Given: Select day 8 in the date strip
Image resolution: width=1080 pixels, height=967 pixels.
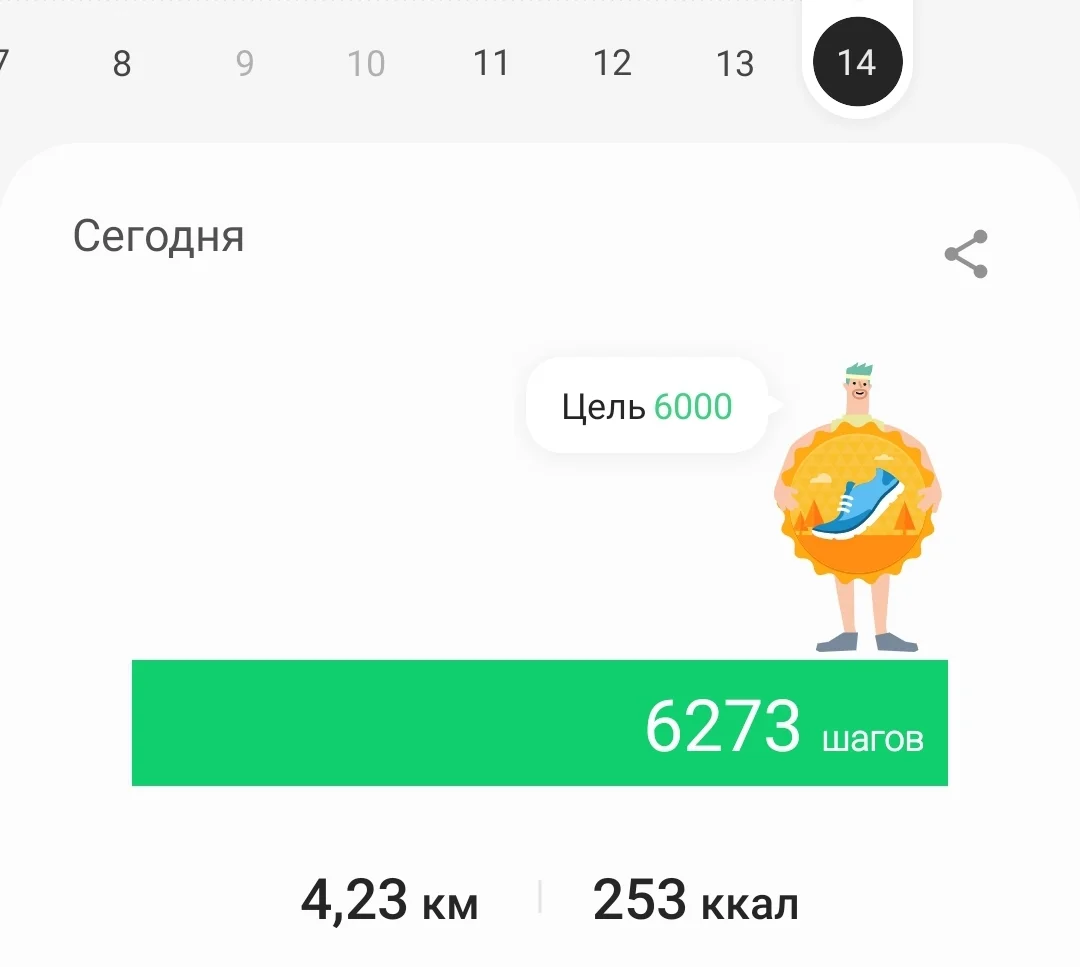Looking at the screenshot, I should [122, 64].
